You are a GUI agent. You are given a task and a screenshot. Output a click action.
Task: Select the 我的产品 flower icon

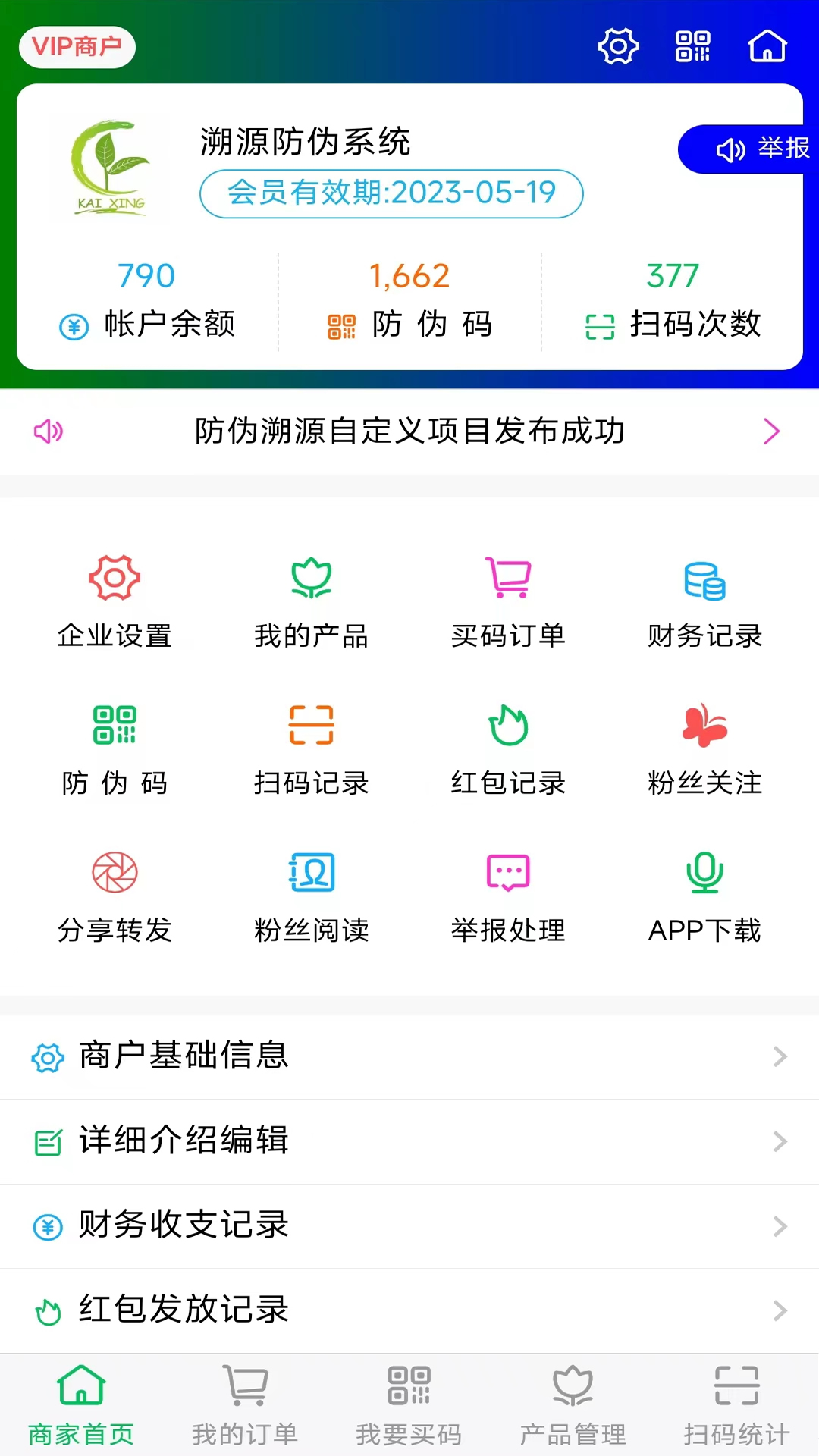click(x=311, y=578)
